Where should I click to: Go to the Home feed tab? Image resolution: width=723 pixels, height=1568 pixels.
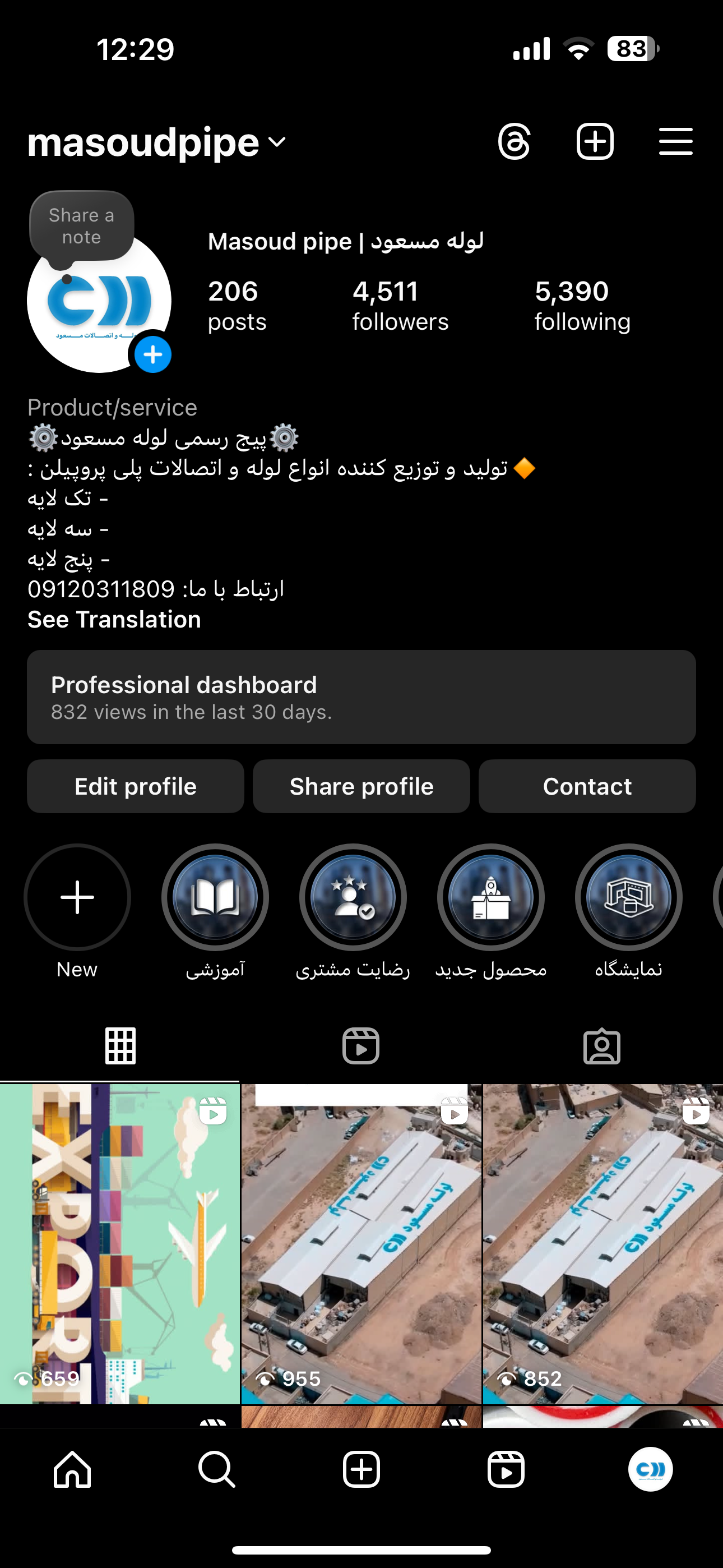click(72, 1469)
